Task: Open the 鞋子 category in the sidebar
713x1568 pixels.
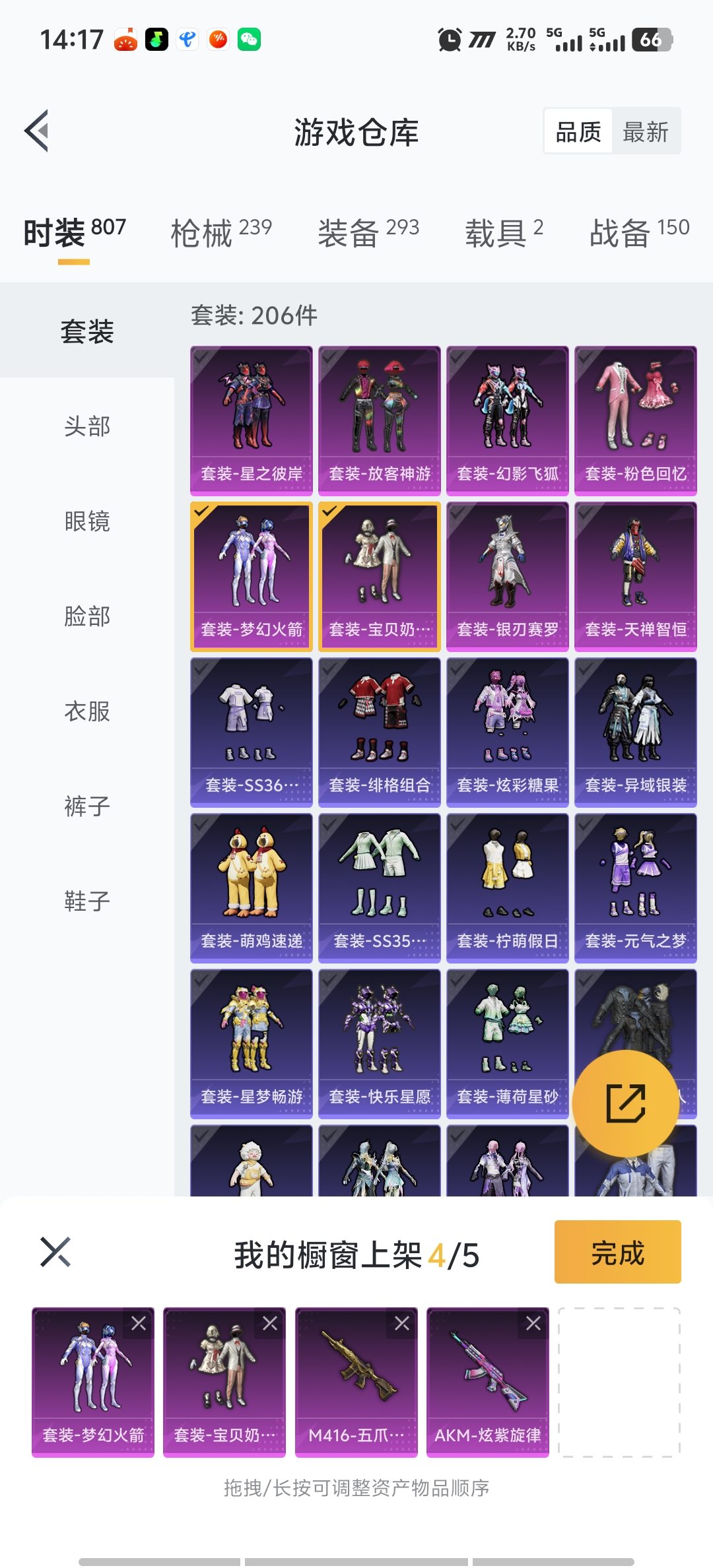Action: pos(87,901)
